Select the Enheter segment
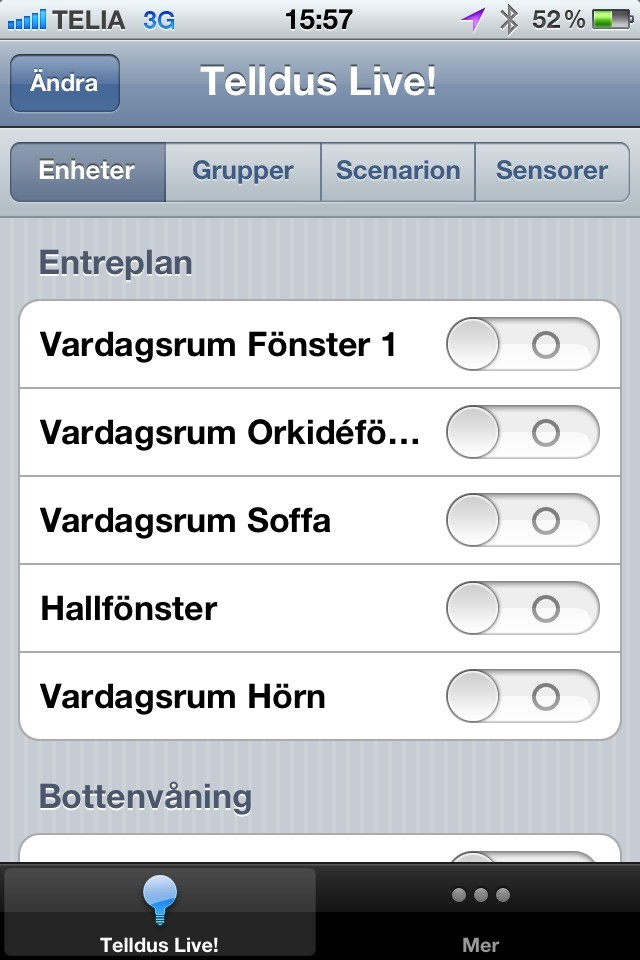This screenshot has height=960, width=640. point(87,171)
